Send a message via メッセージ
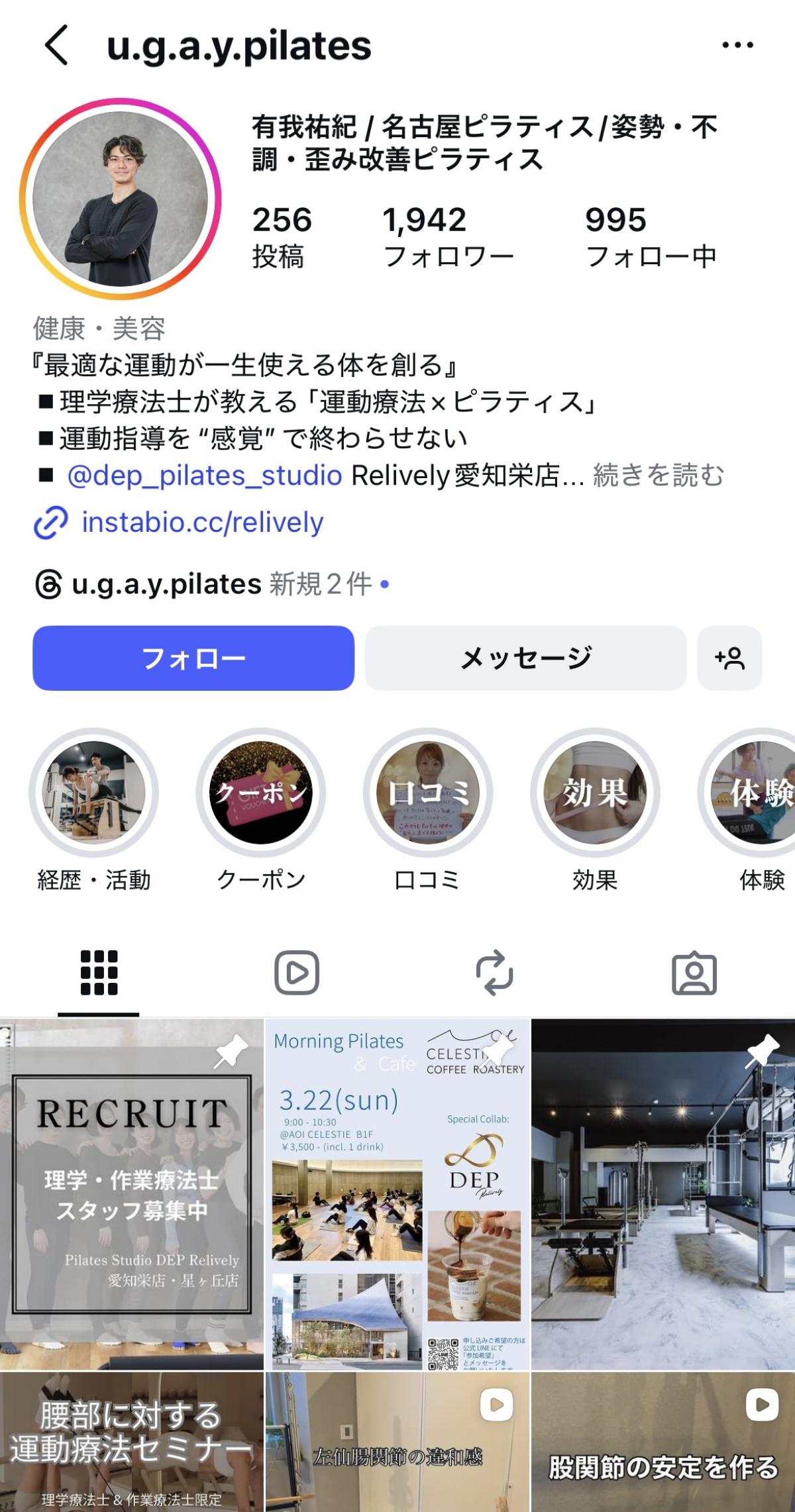The width and height of the screenshot is (795, 1512). (525, 658)
